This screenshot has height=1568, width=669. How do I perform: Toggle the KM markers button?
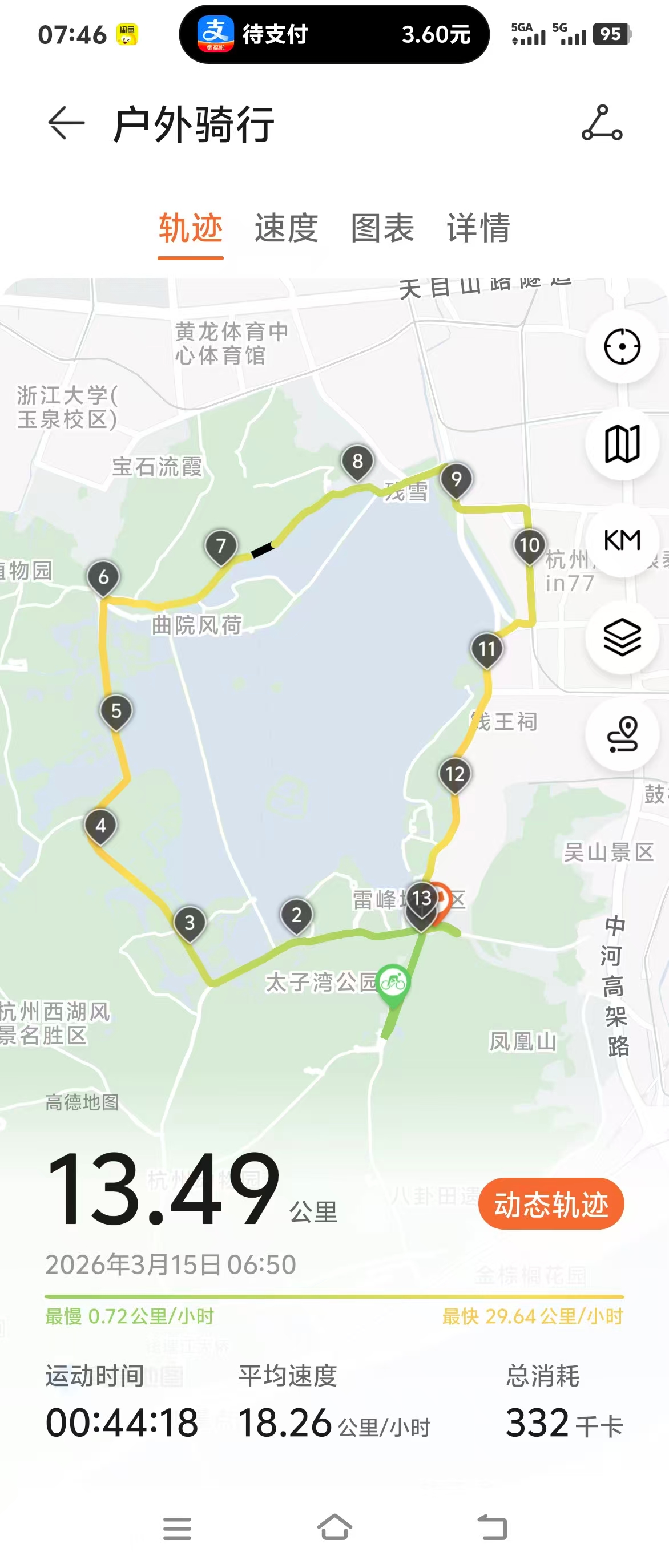coord(622,540)
